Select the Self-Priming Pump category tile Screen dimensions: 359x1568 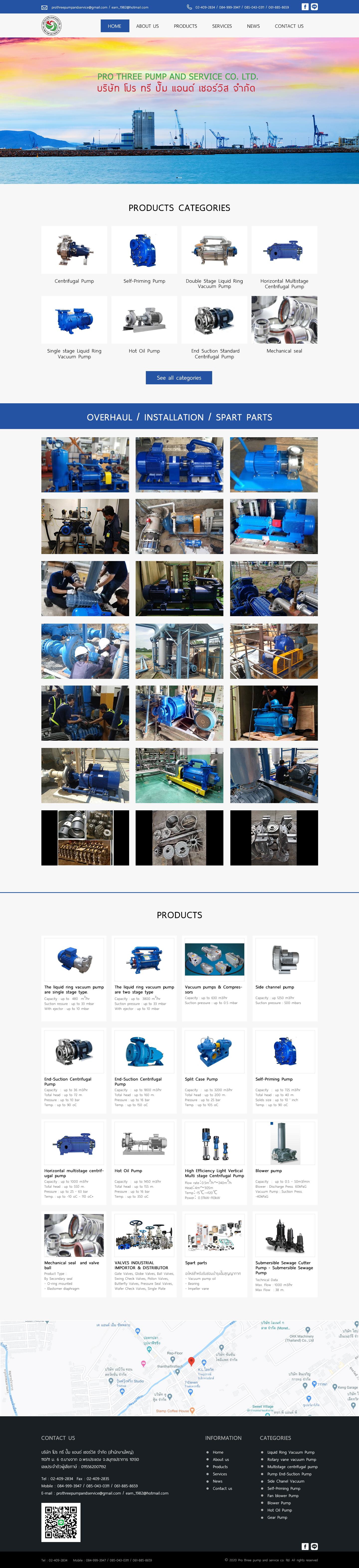tap(144, 256)
